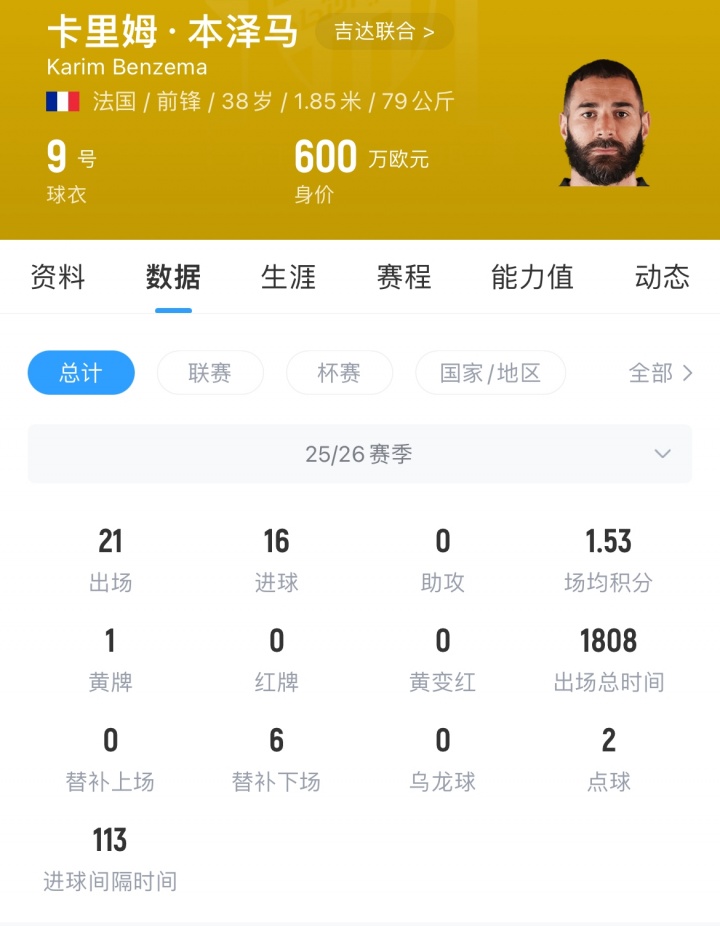Switch to the 资料 tab
This screenshot has height=926, width=720.
58,277
